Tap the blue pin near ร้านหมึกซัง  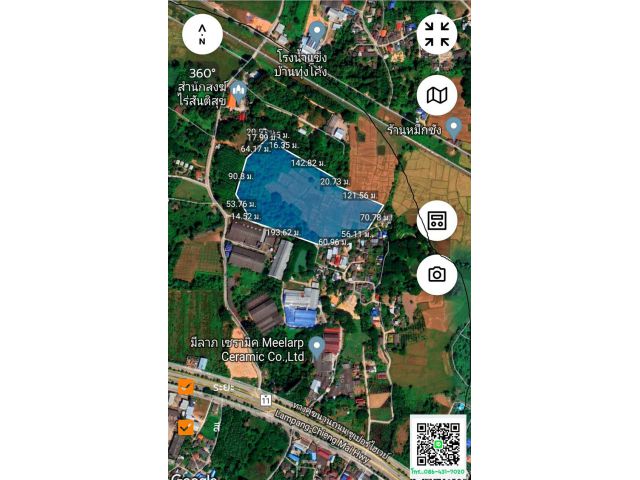point(453,126)
